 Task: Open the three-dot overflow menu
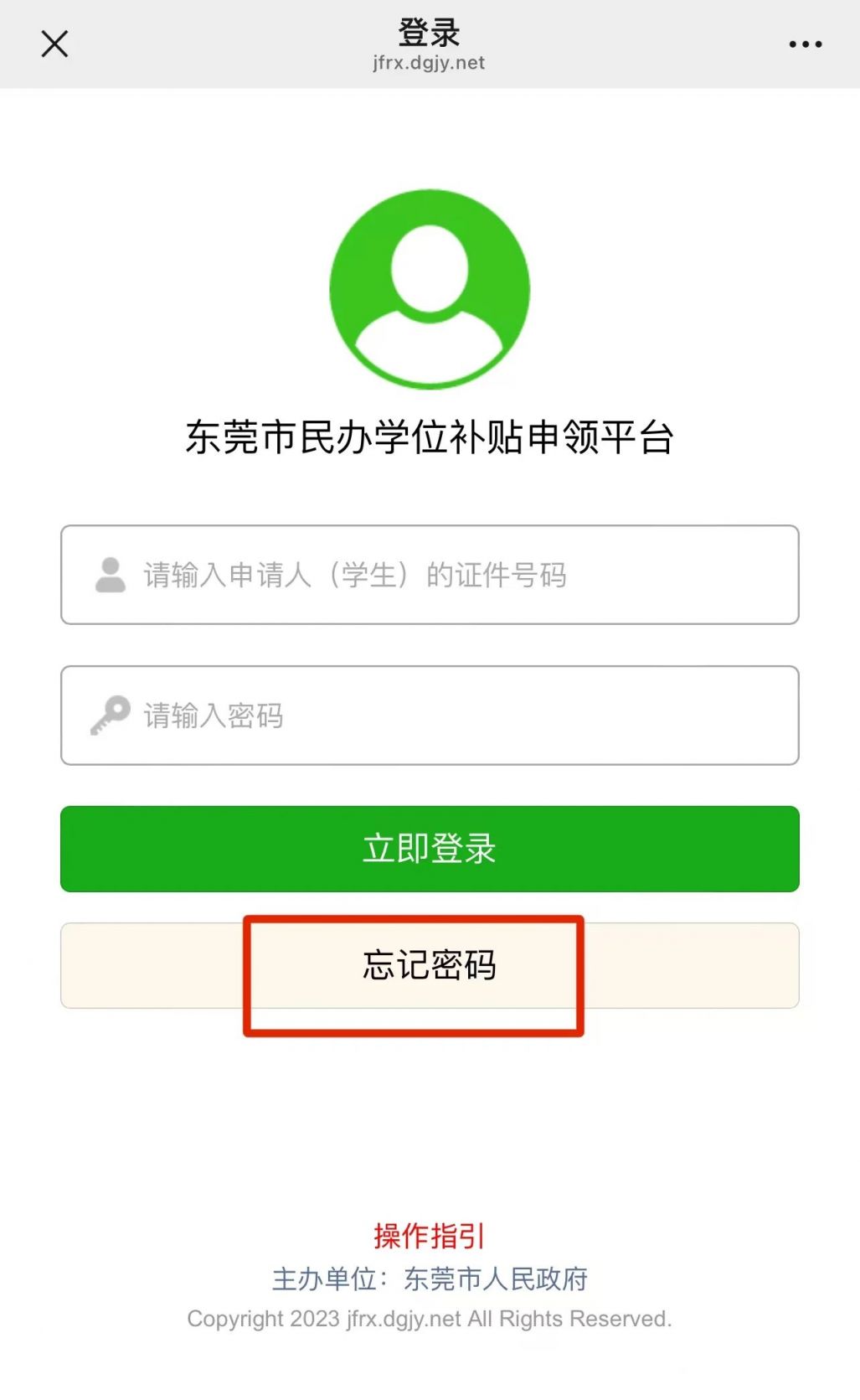(805, 44)
